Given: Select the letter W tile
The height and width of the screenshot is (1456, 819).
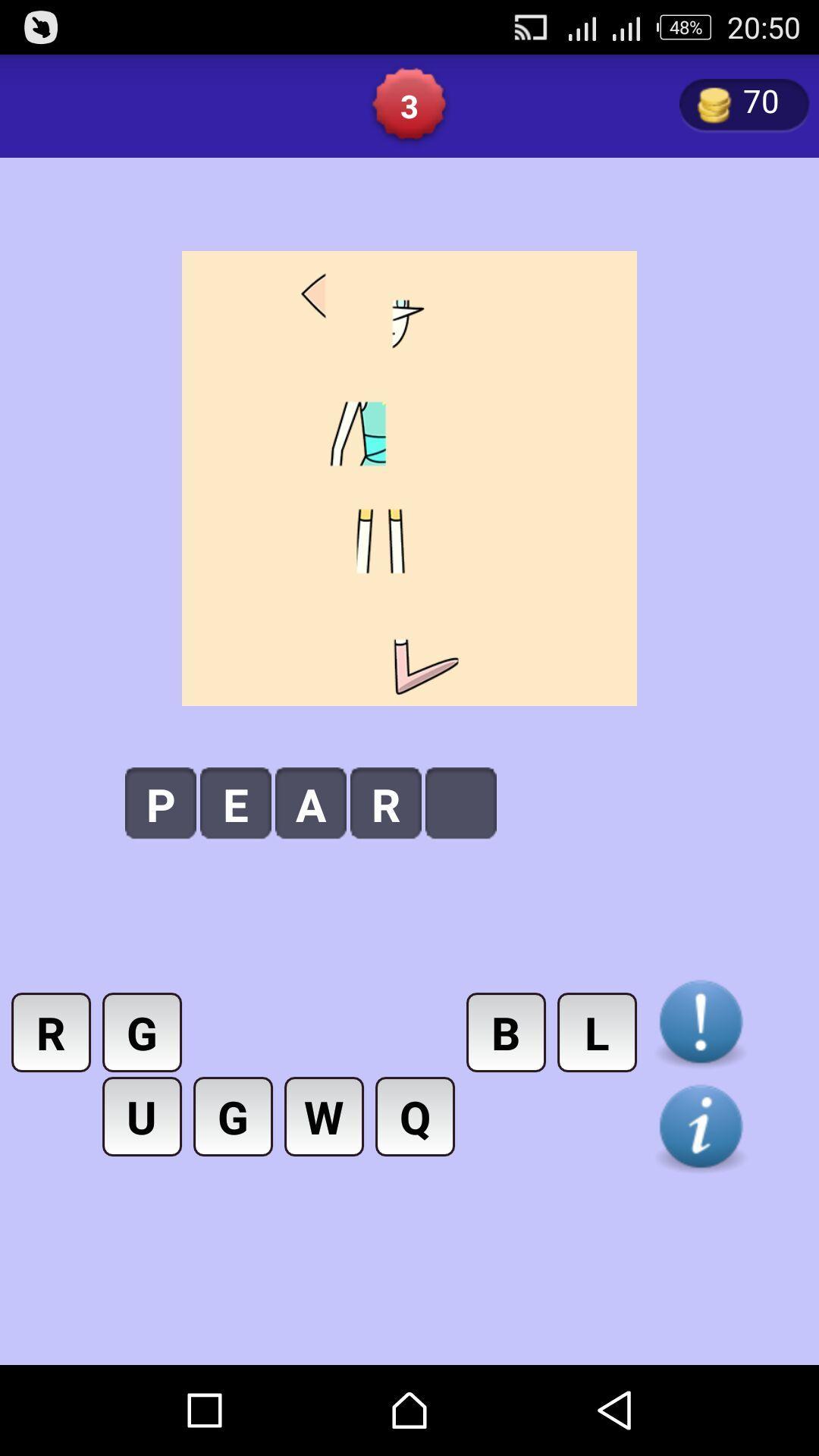Looking at the screenshot, I should 324,1116.
